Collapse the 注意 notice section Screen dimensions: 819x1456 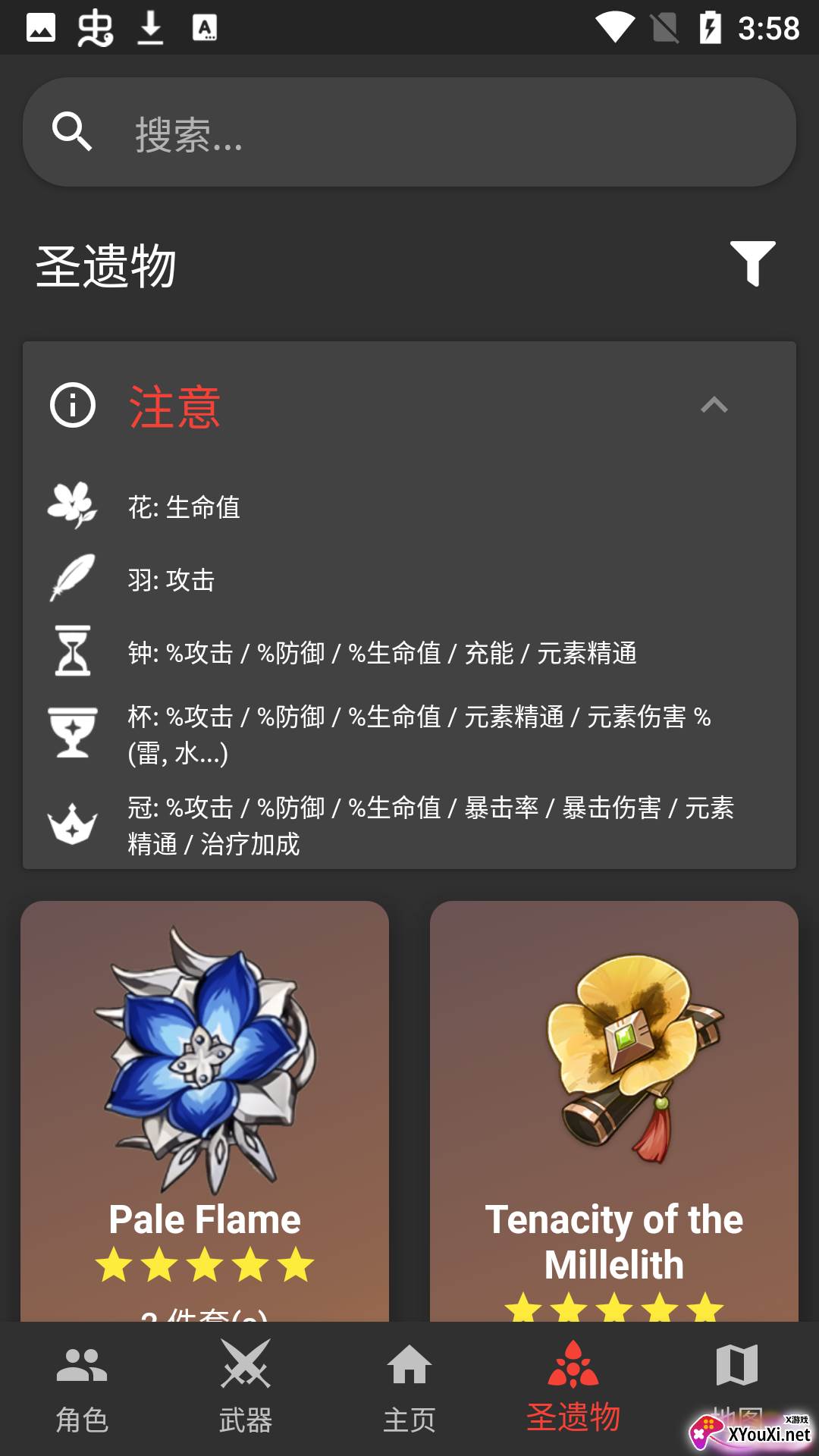pyautogui.click(x=714, y=405)
